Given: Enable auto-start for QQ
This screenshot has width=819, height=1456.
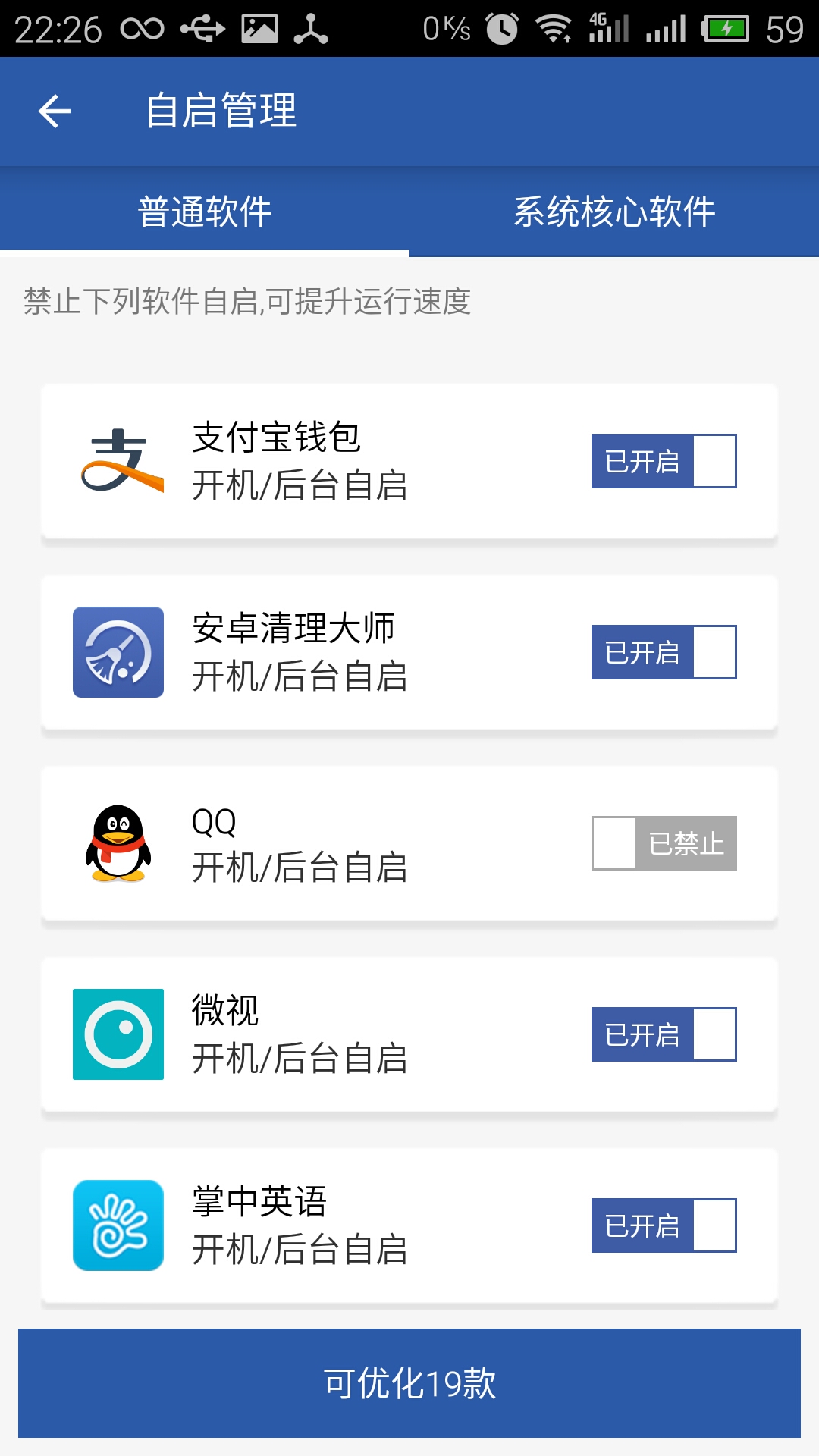Looking at the screenshot, I should pyautogui.click(x=664, y=843).
